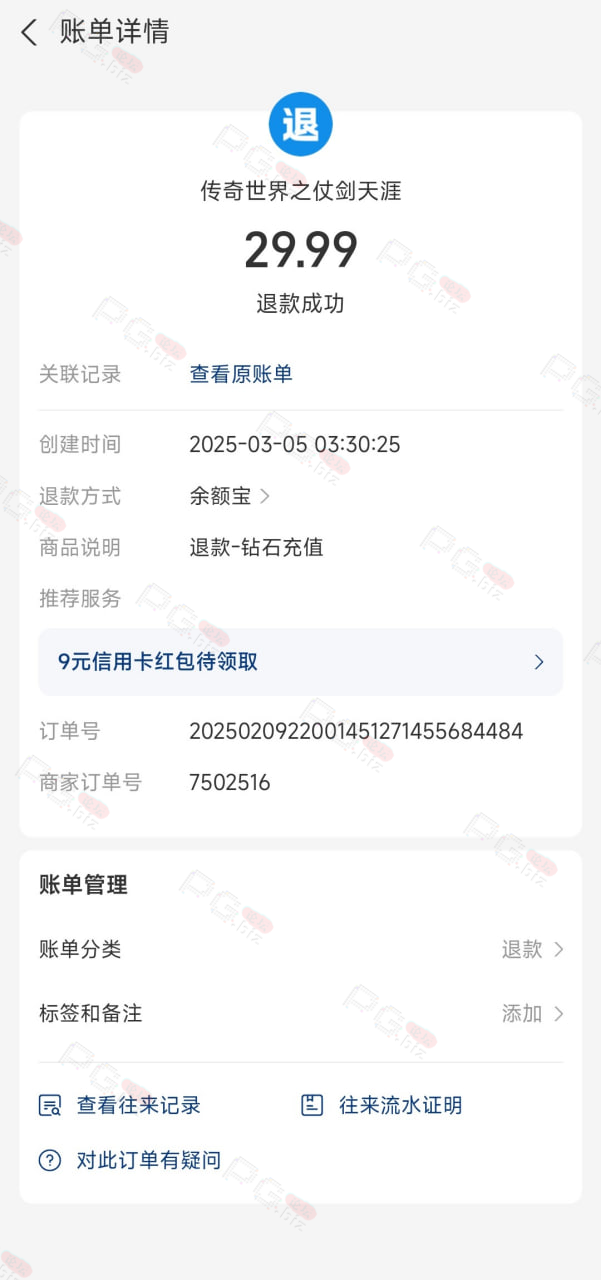Open the 查看原账单 link
Viewport: 601px width, 1280px height.
tap(241, 374)
